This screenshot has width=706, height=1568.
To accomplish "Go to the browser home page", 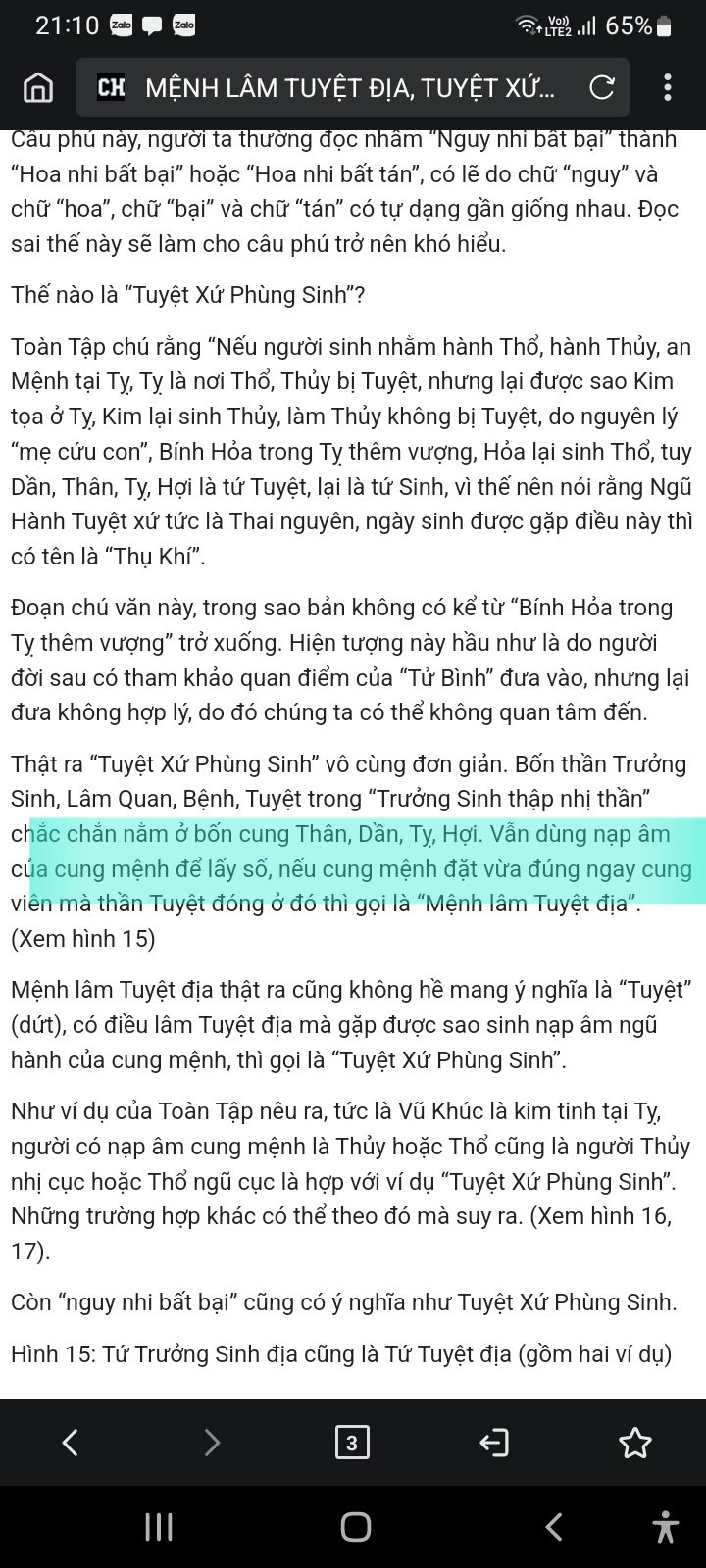I will pyautogui.click(x=38, y=88).
